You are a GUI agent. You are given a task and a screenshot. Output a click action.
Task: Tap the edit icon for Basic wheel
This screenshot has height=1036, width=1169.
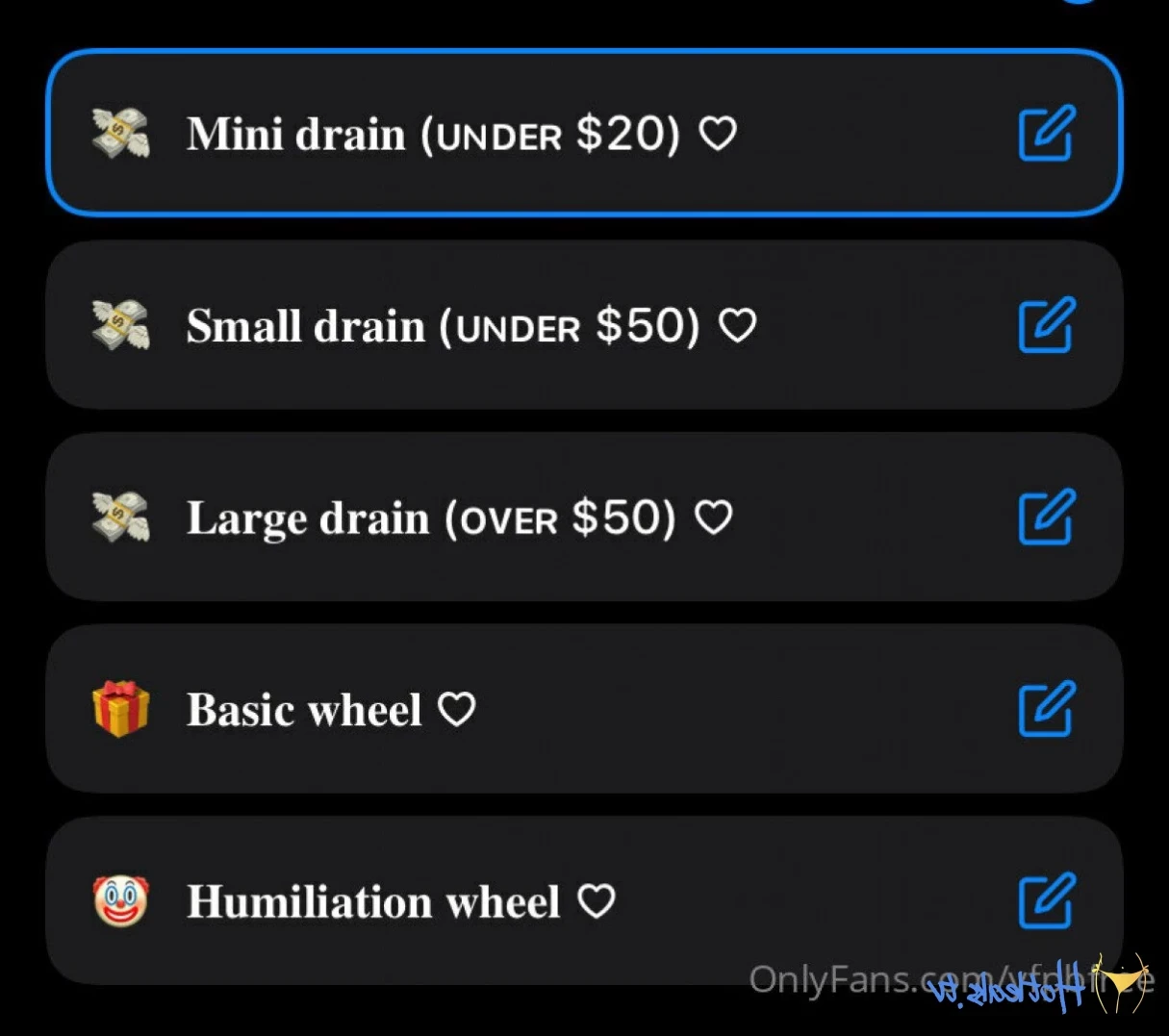click(x=1046, y=709)
